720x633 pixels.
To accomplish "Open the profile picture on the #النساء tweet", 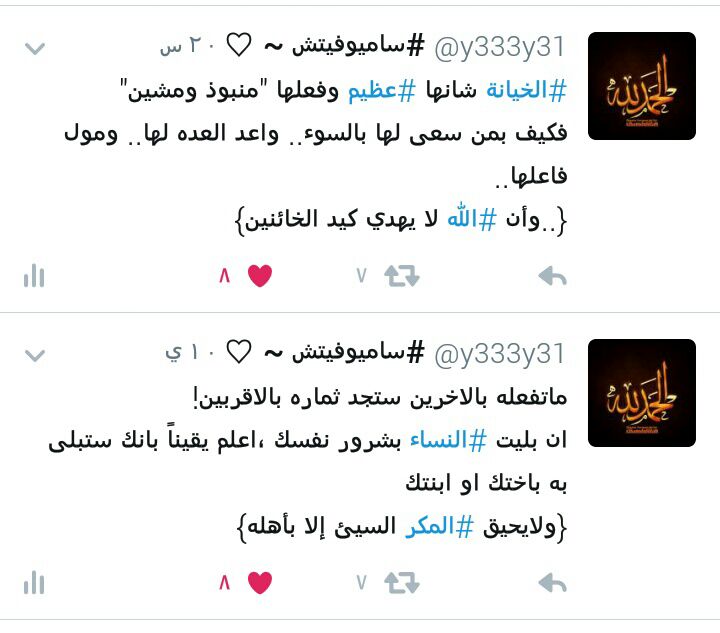I will [642, 393].
